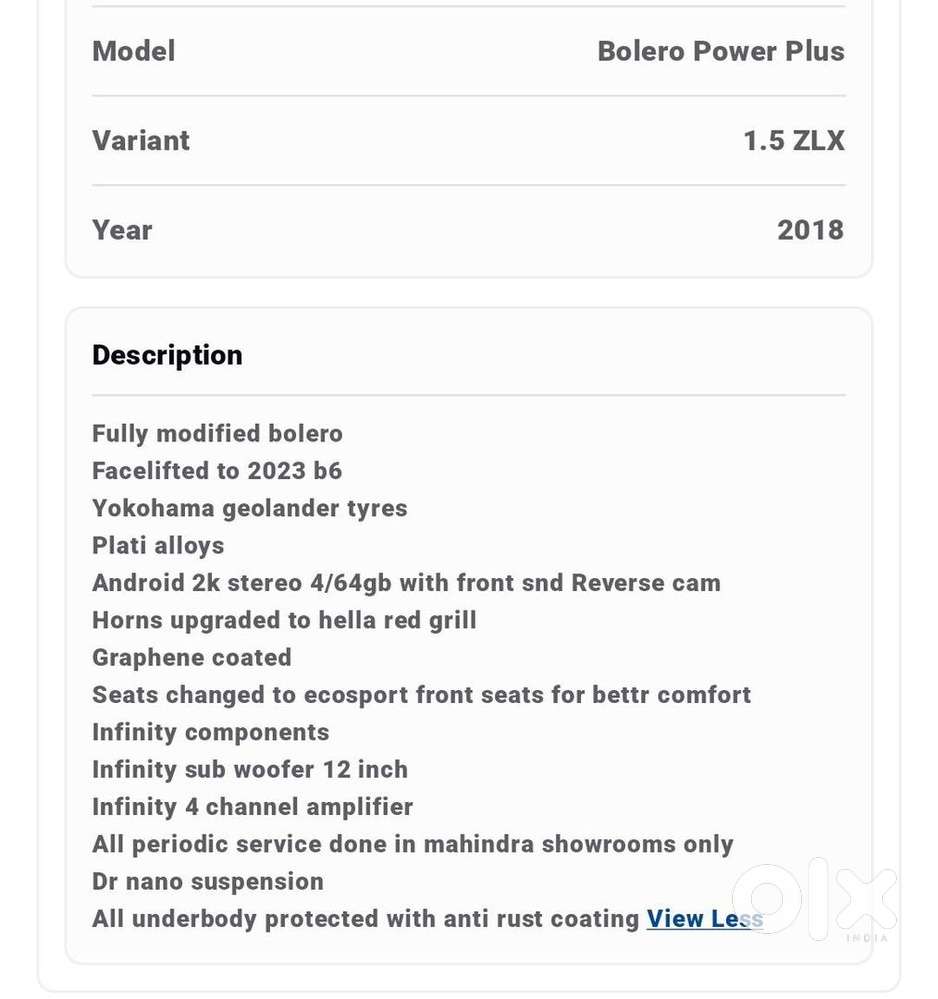
Task: Select the Graphene coated text line
Action: (191, 657)
